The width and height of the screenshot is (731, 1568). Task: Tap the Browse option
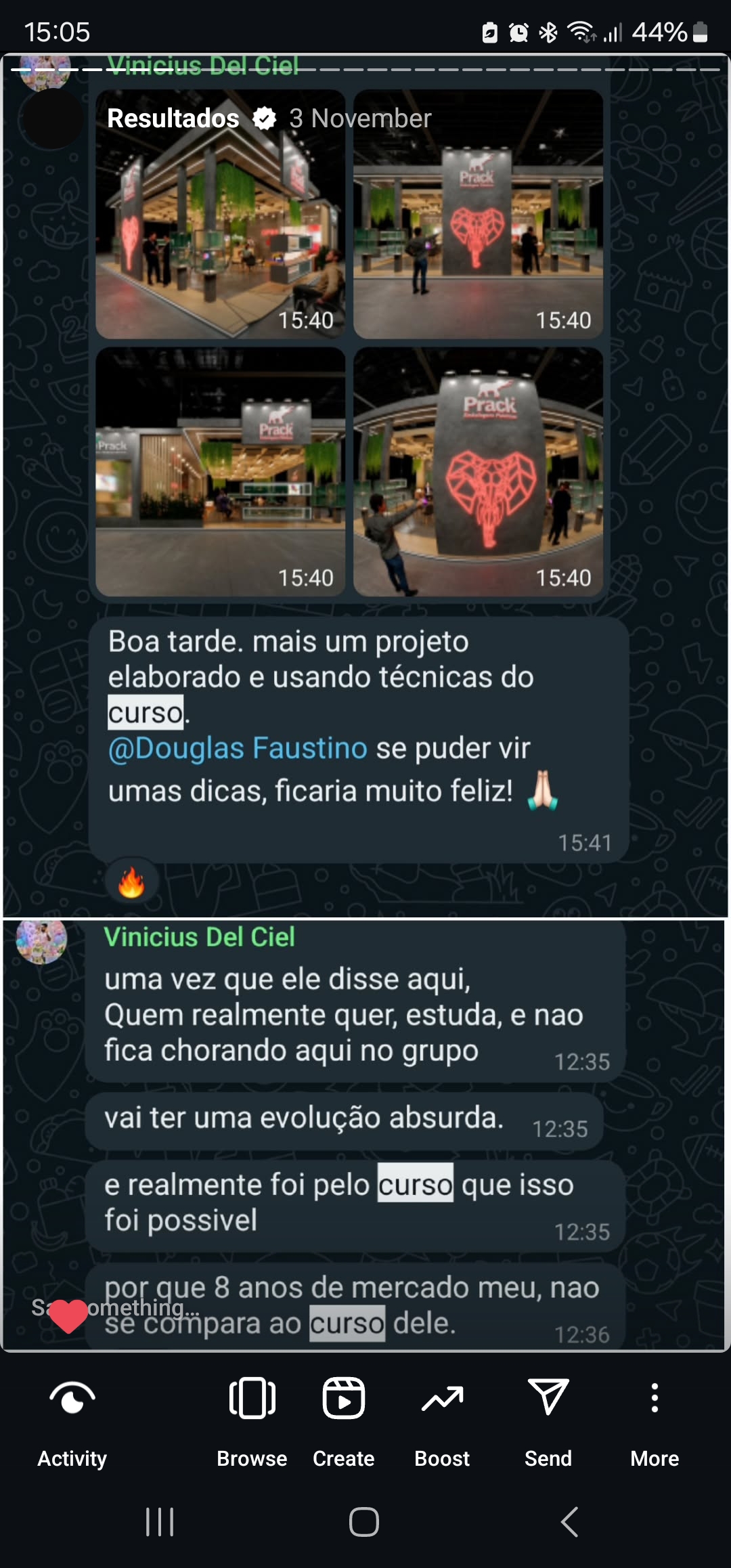coord(252,1416)
